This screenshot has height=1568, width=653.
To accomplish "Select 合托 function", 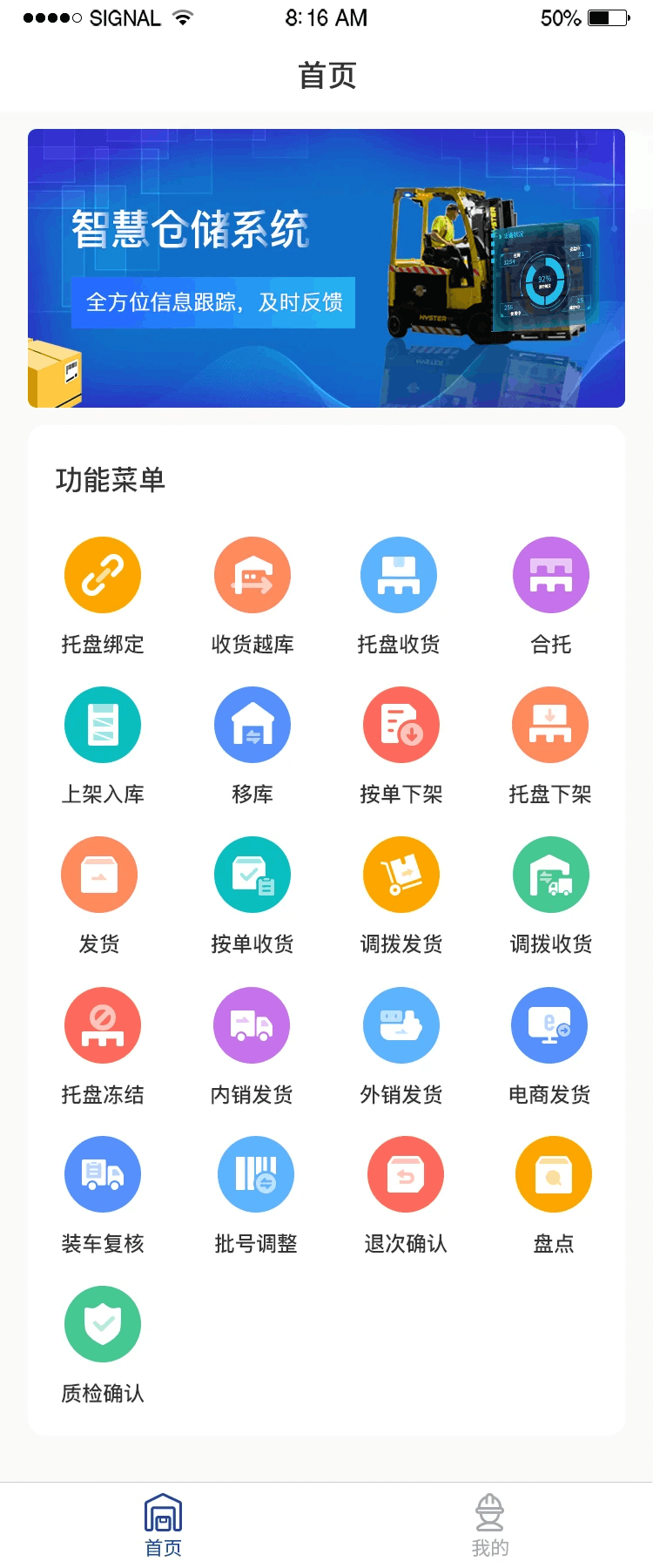I will click(551, 576).
